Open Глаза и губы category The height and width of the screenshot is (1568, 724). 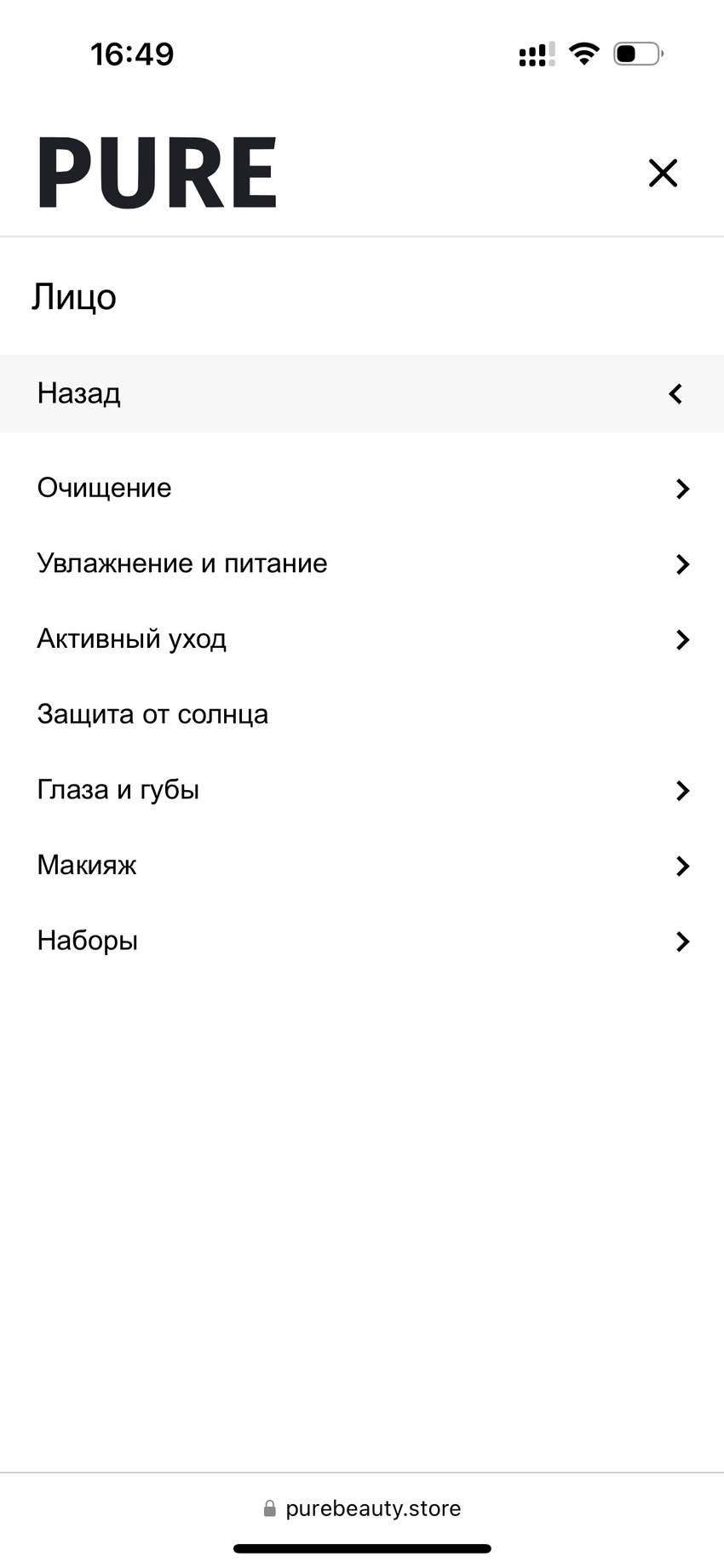[361, 790]
